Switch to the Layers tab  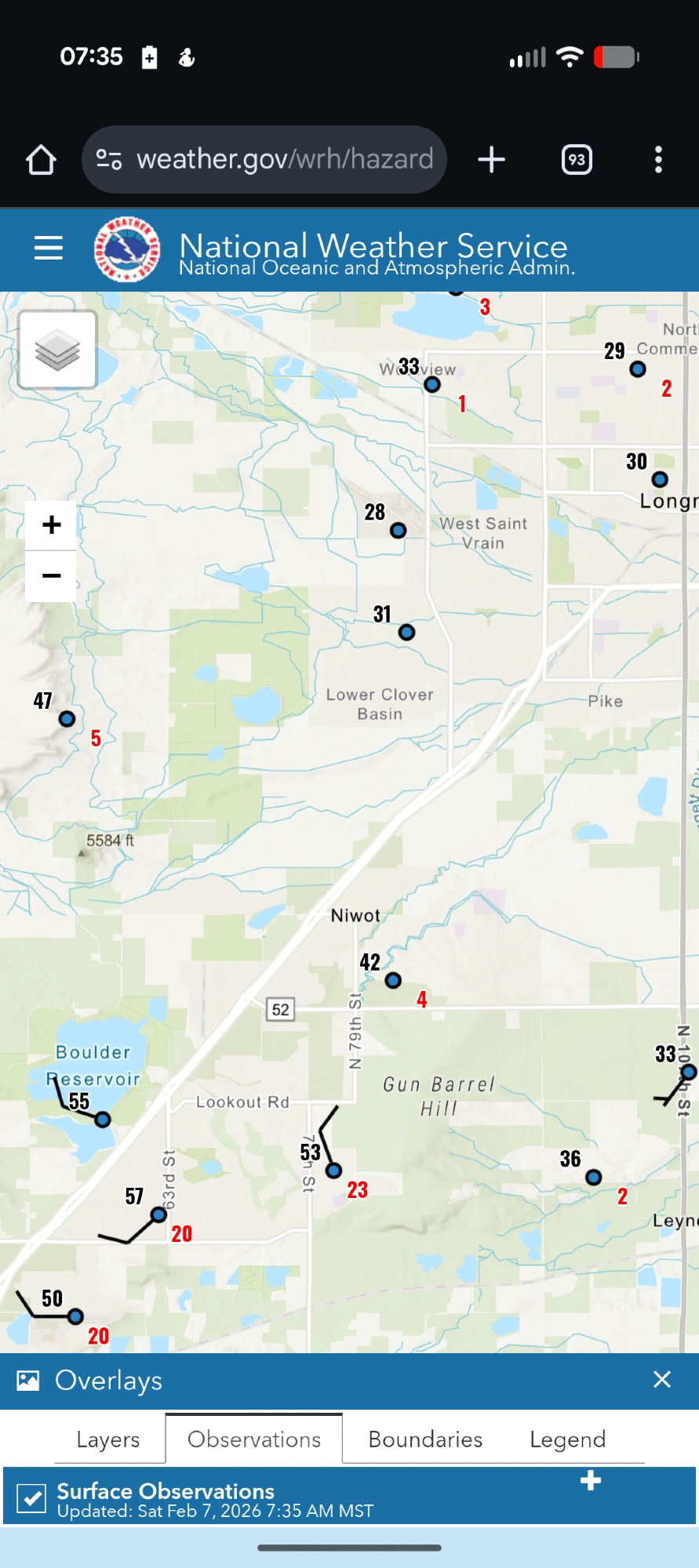point(108,1439)
